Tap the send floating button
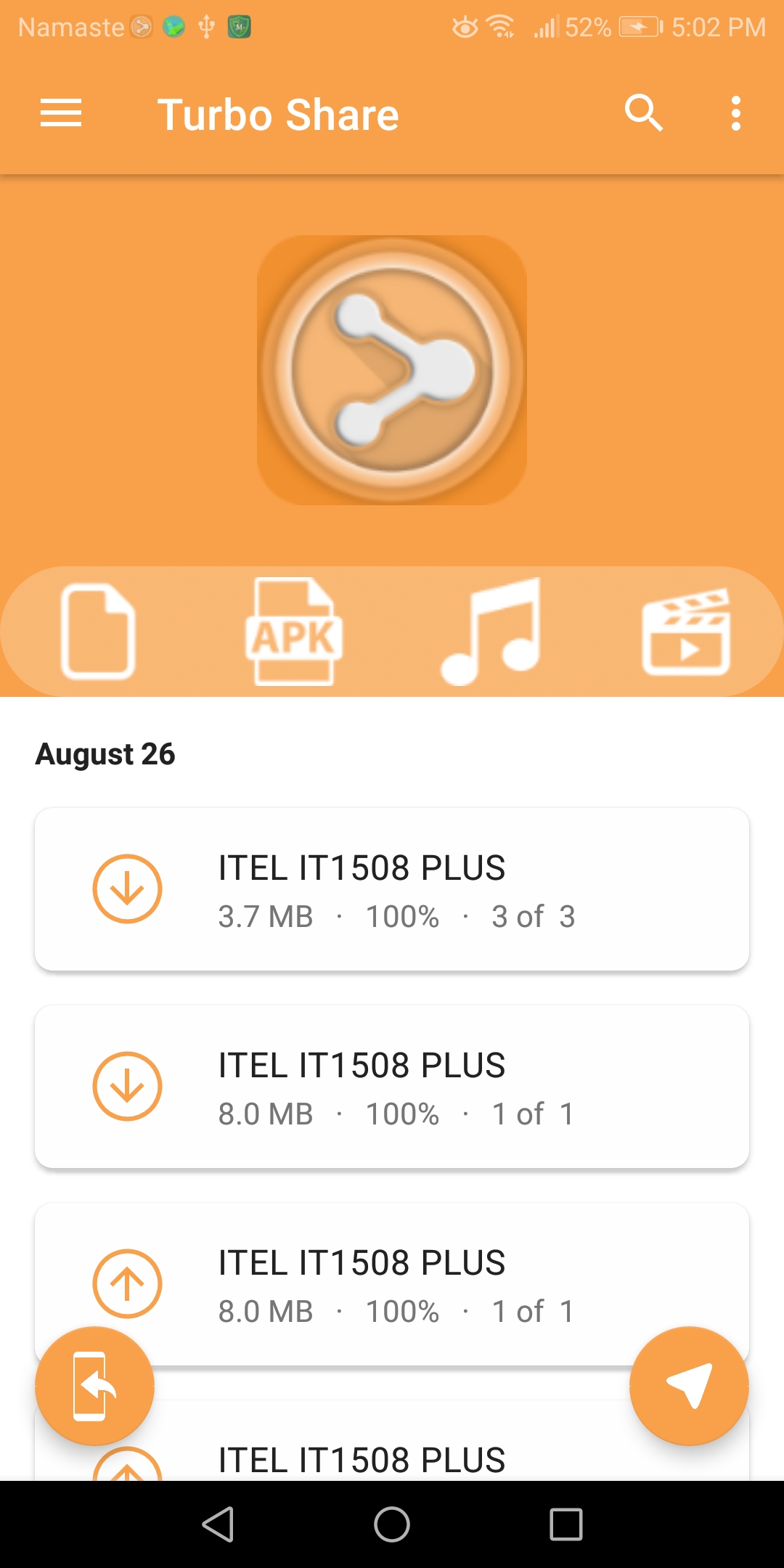 (x=689, y=1386)
